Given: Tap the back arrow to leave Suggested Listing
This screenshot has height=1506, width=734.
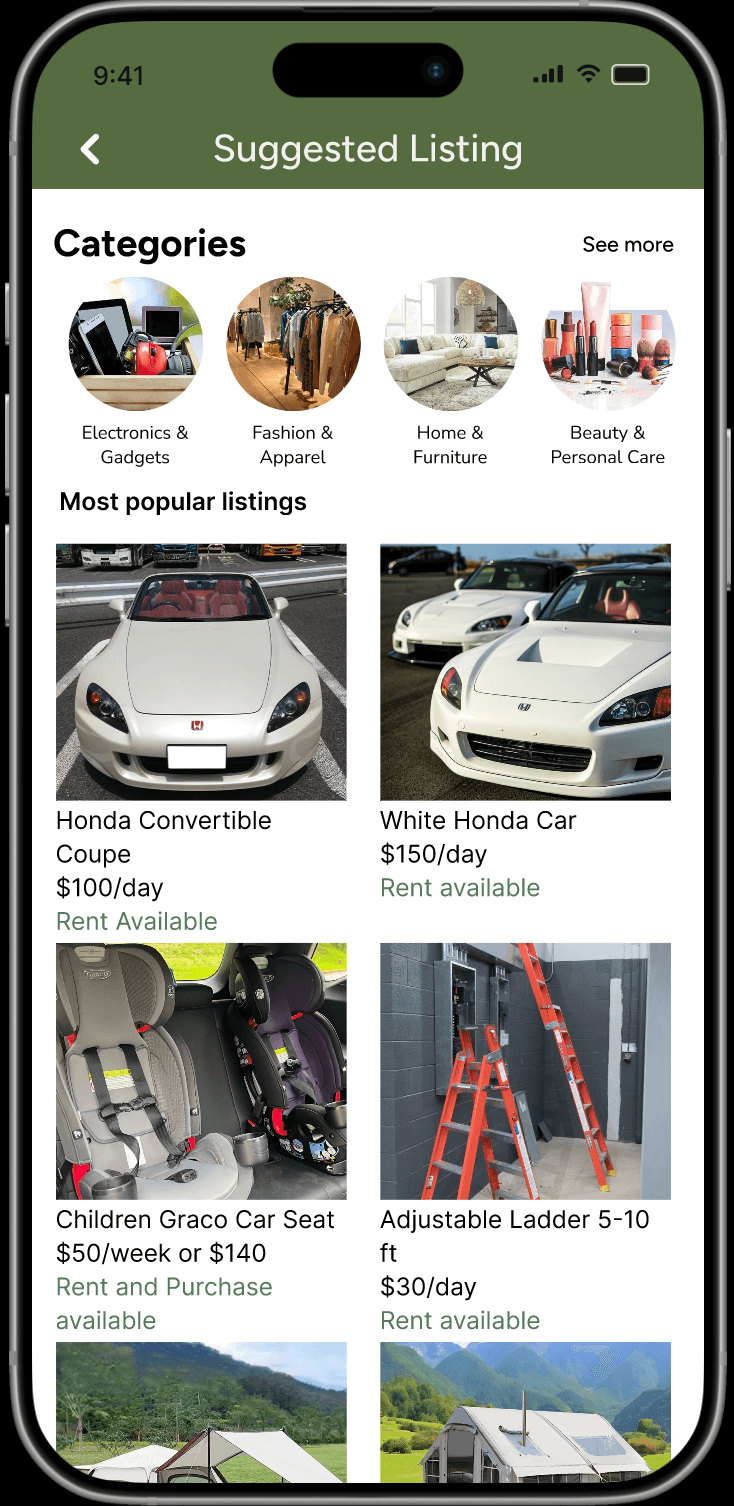Looking at the screenshot, I should point(89,148).
